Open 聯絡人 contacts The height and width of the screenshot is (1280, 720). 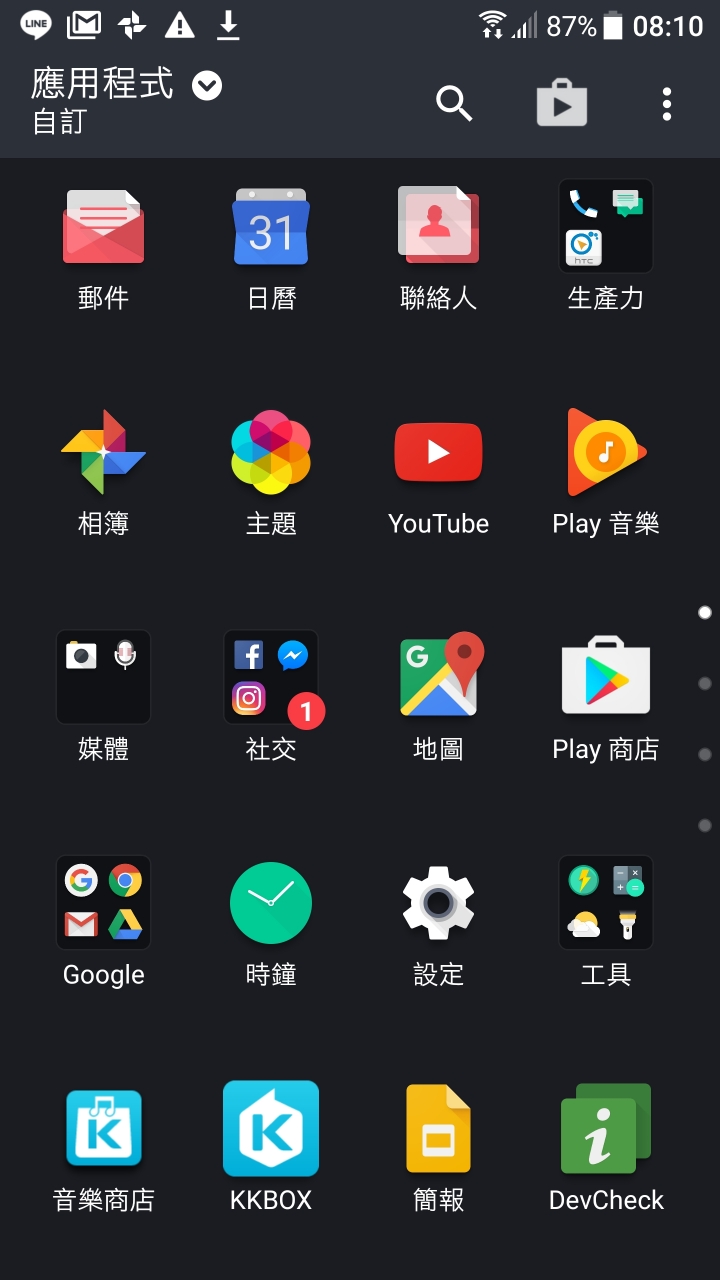tap(438, 228)
